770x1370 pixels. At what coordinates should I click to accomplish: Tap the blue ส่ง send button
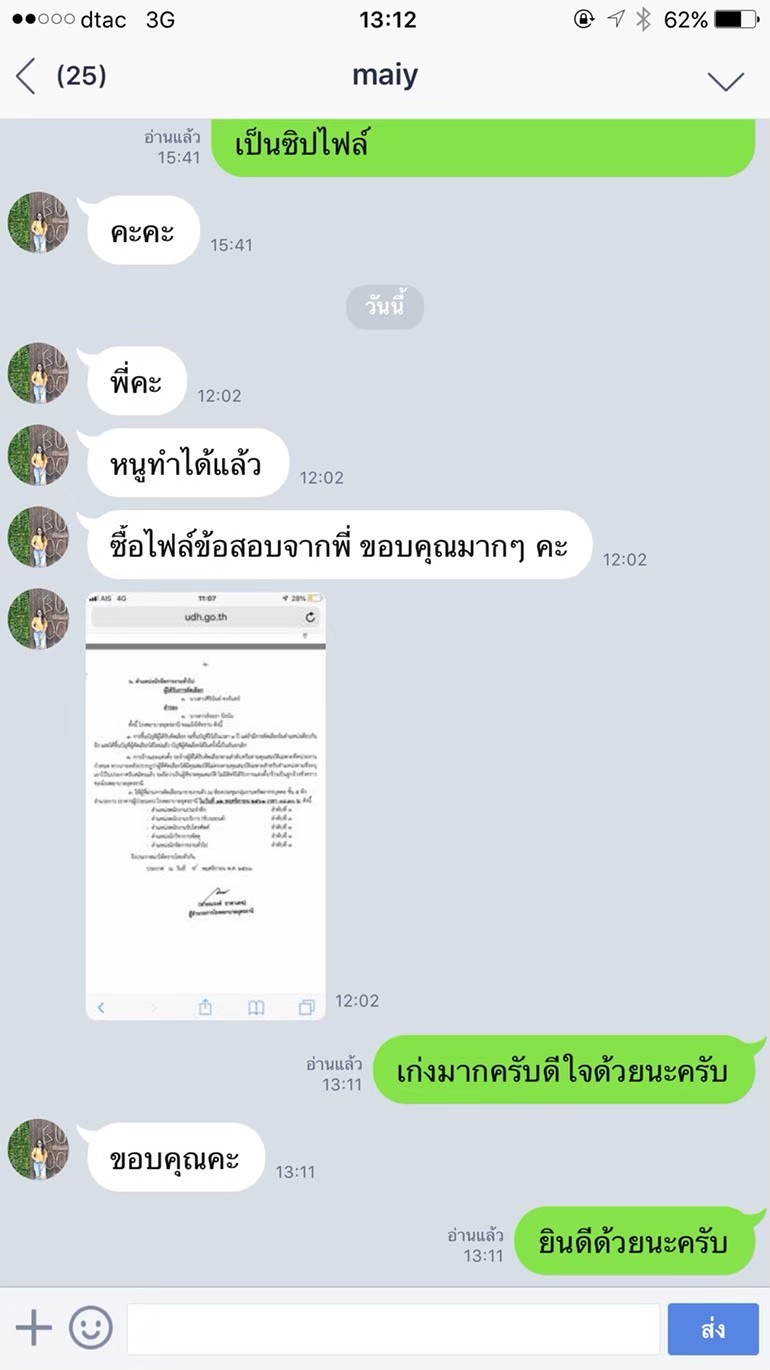pos(712,1329)
